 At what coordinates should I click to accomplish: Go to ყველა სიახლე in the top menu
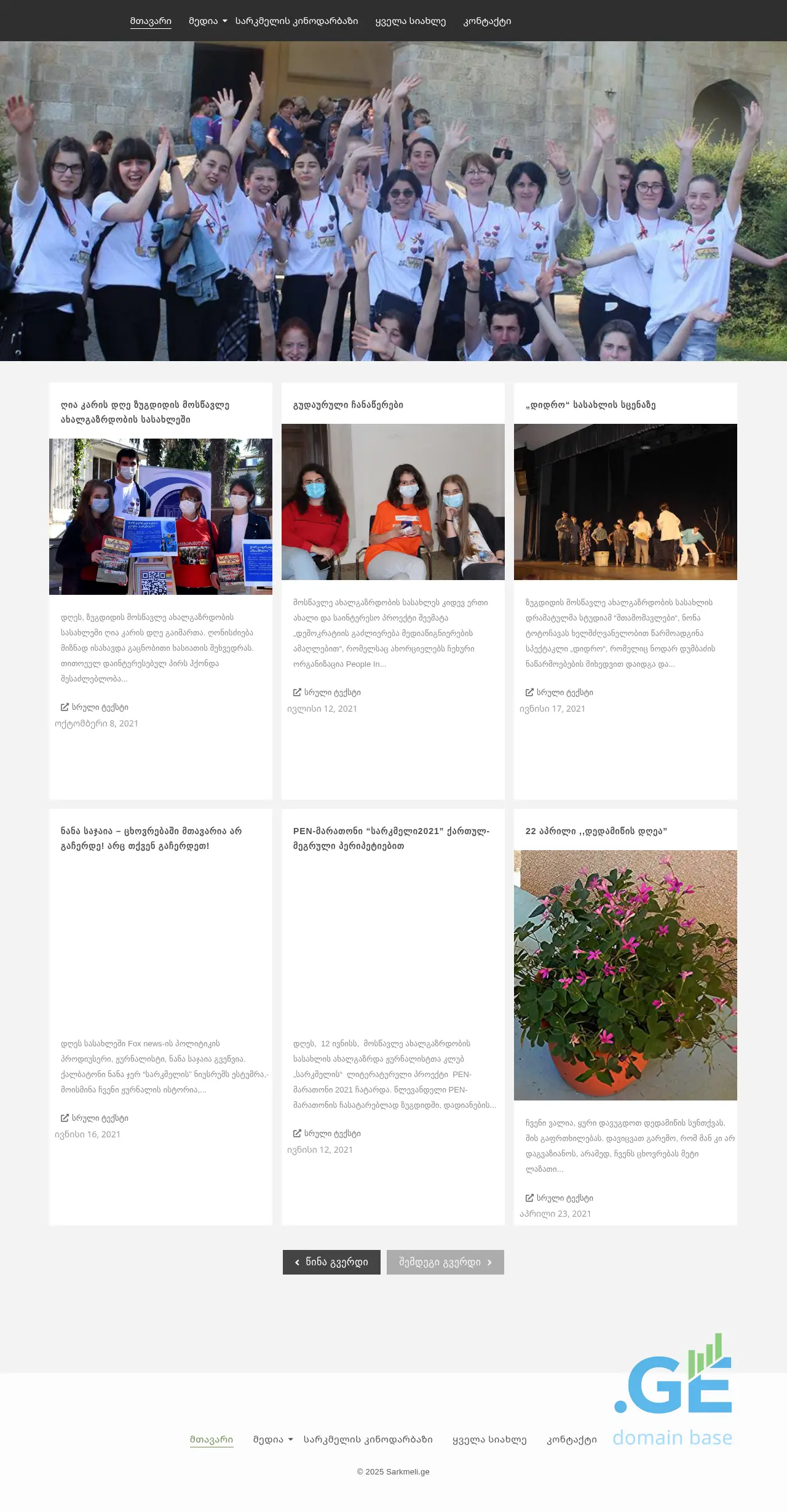pos(410,21)
